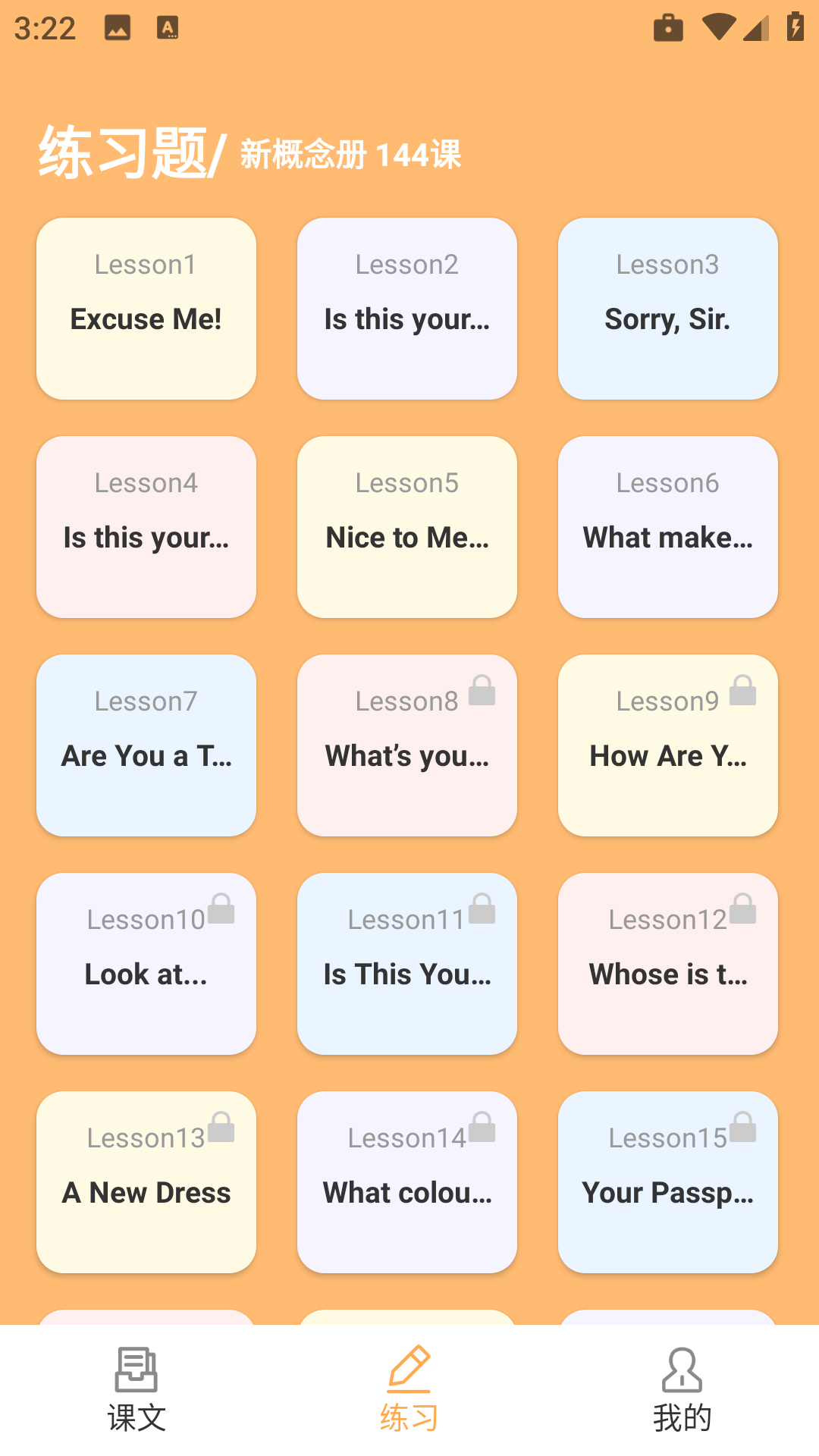Choose Lesson6 What make... card

click(x=668, y=527)
